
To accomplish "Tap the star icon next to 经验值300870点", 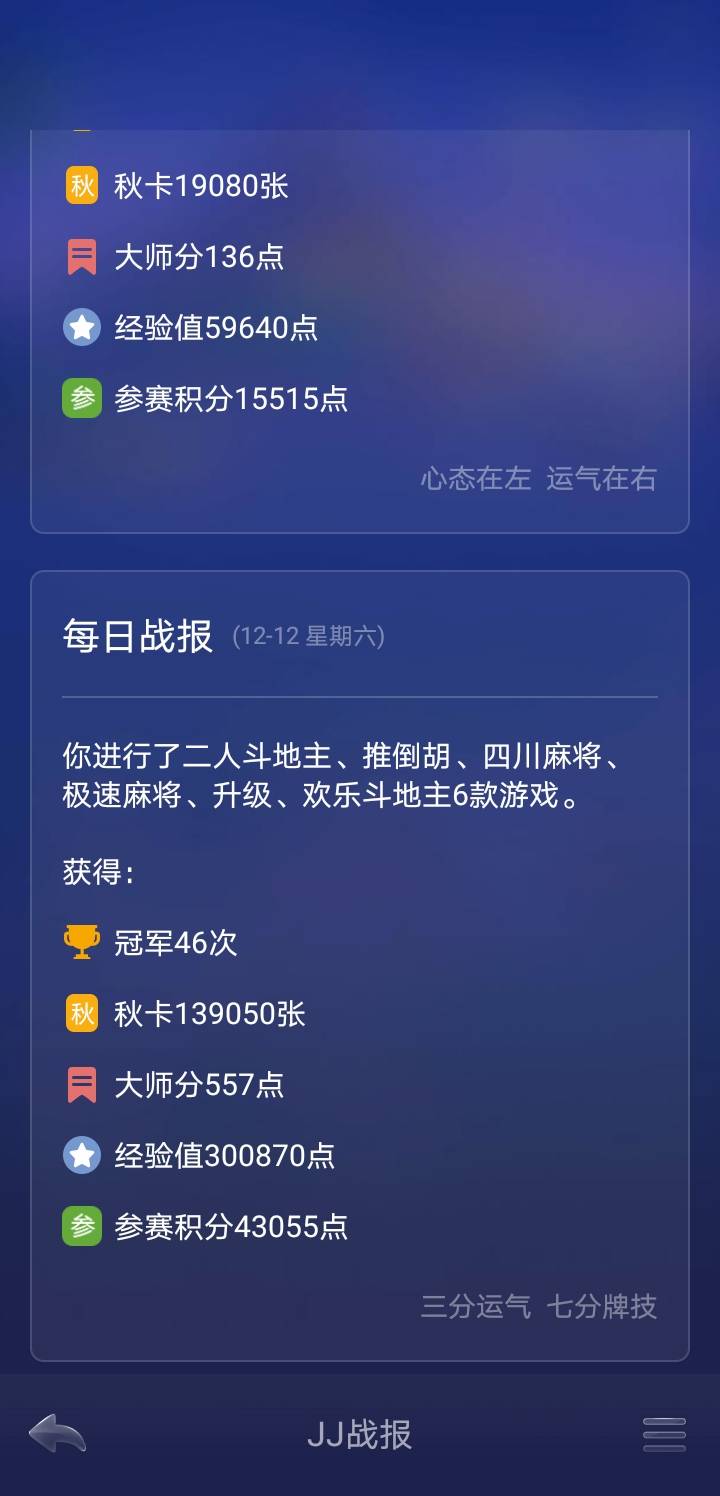I will (x=82, y=1155).
